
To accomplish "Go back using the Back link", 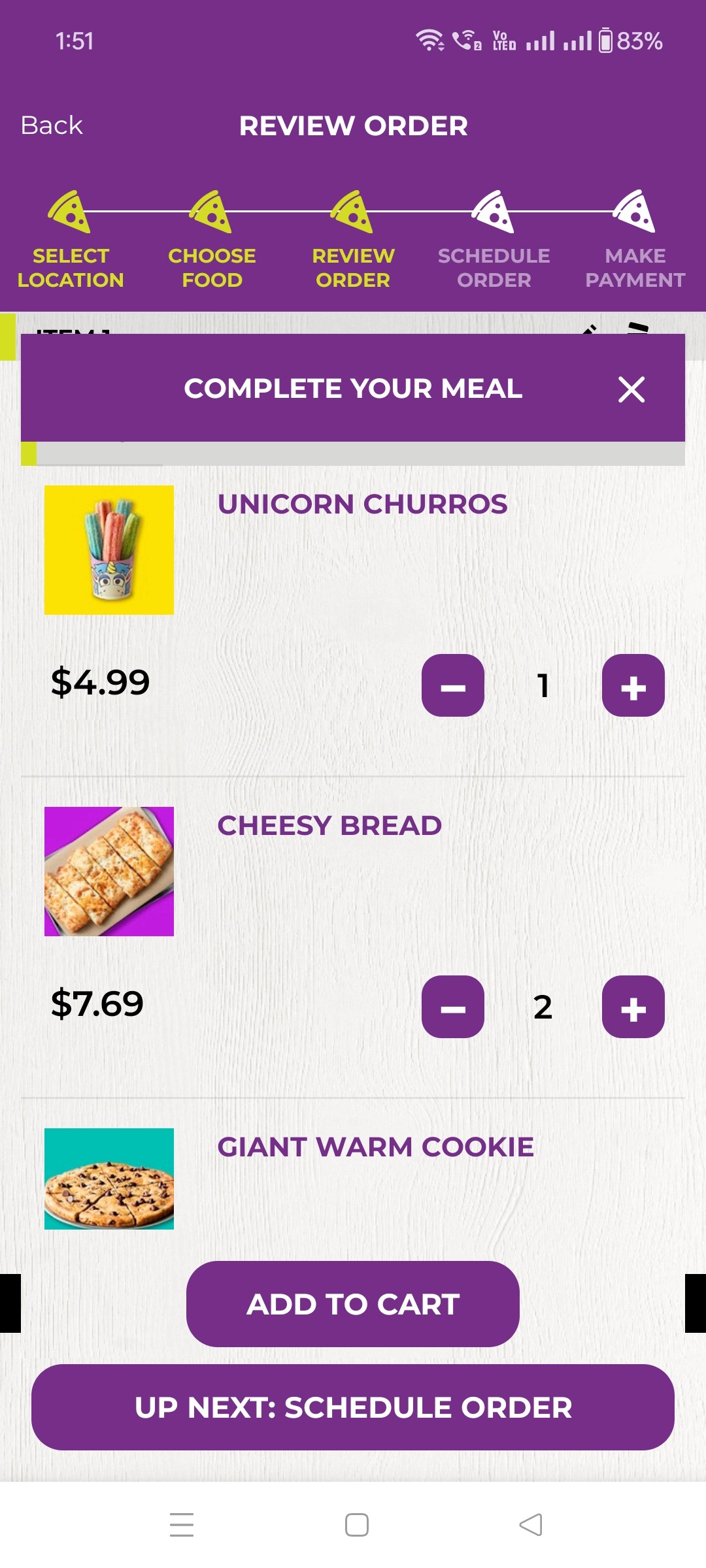I will point(52,125).
